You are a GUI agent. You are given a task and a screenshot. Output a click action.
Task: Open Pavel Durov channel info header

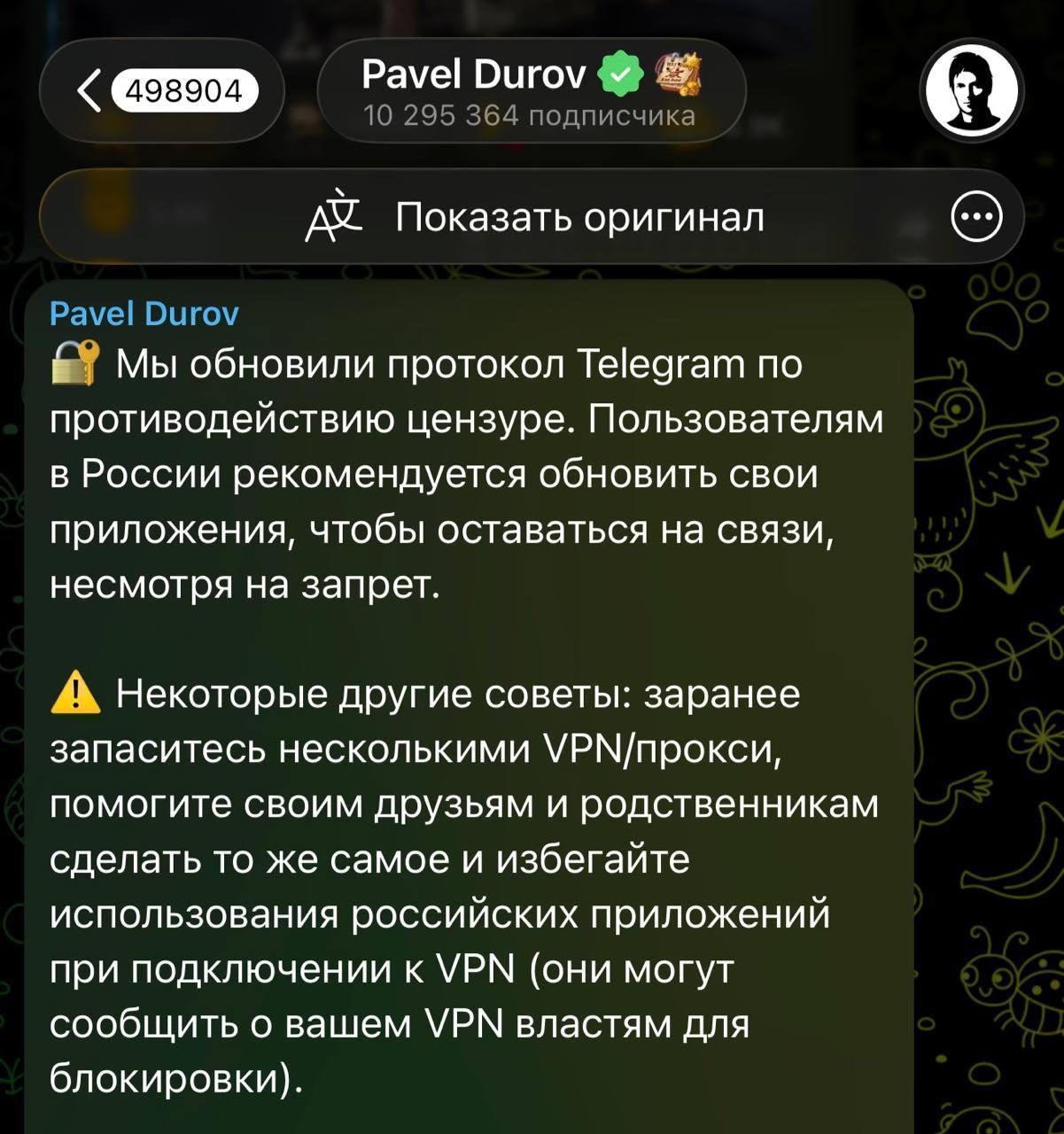point(530,91)
